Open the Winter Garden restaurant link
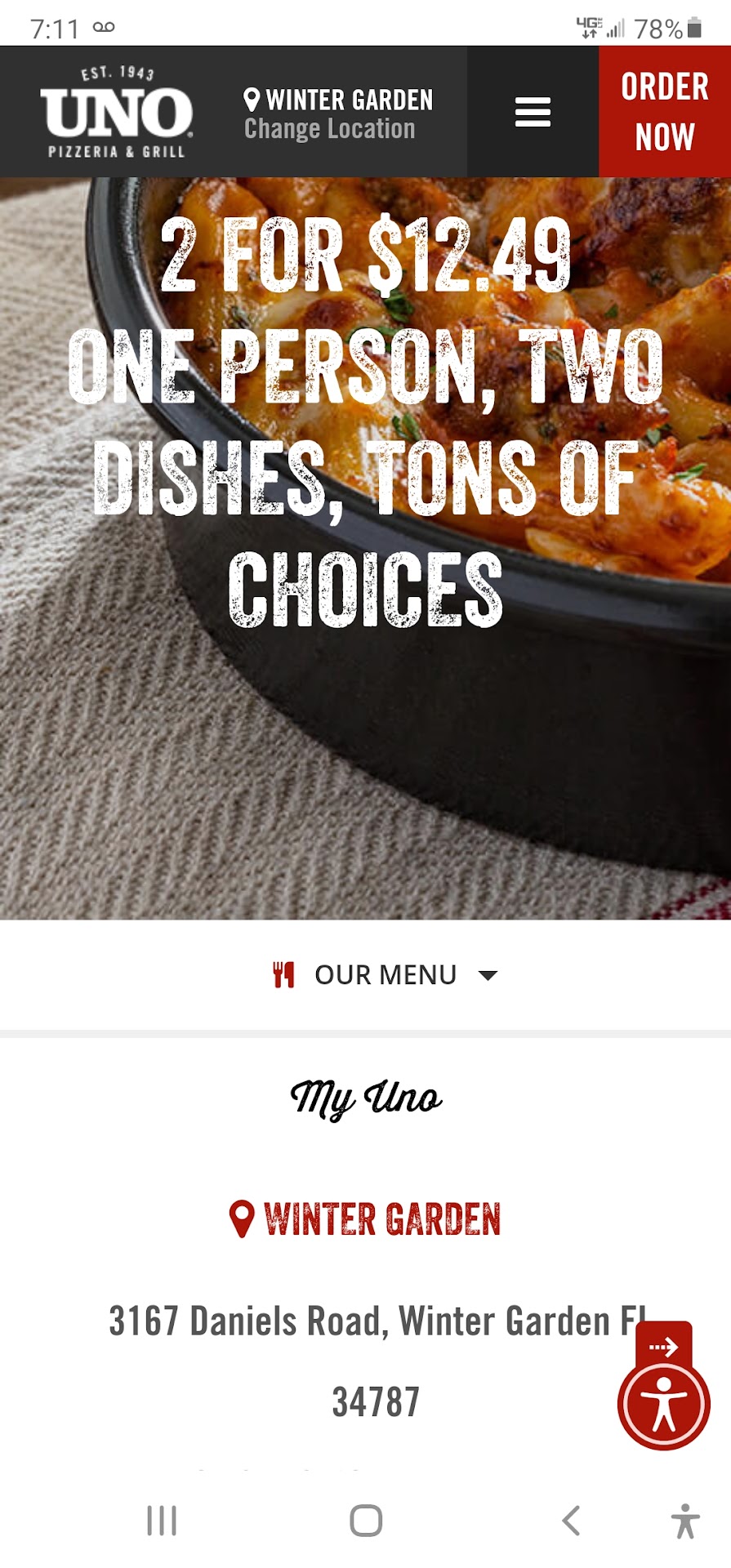731x1568 pixels. coord(365,1219)
